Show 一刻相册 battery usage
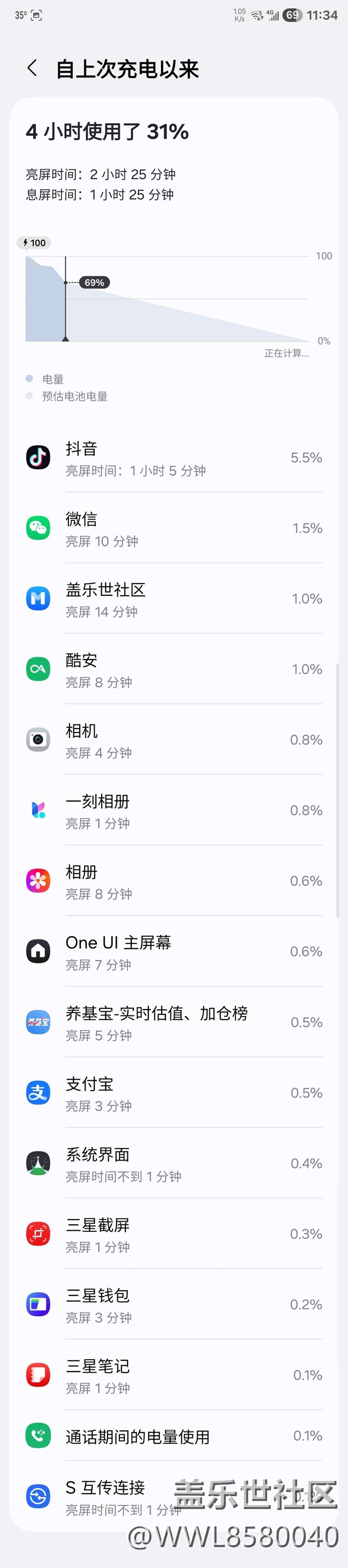 174,811
